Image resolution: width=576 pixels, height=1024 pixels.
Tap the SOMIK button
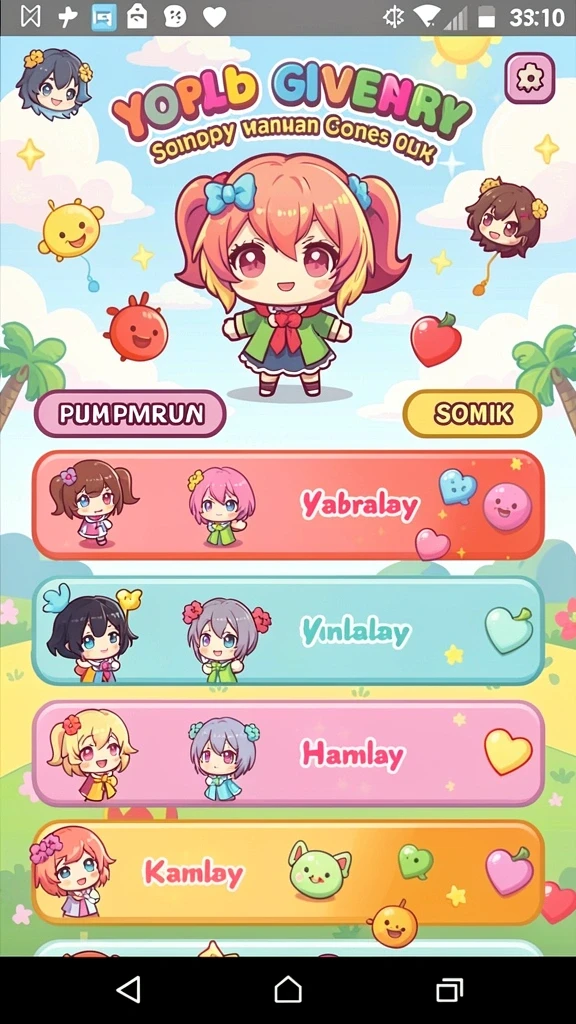(472, 413)
